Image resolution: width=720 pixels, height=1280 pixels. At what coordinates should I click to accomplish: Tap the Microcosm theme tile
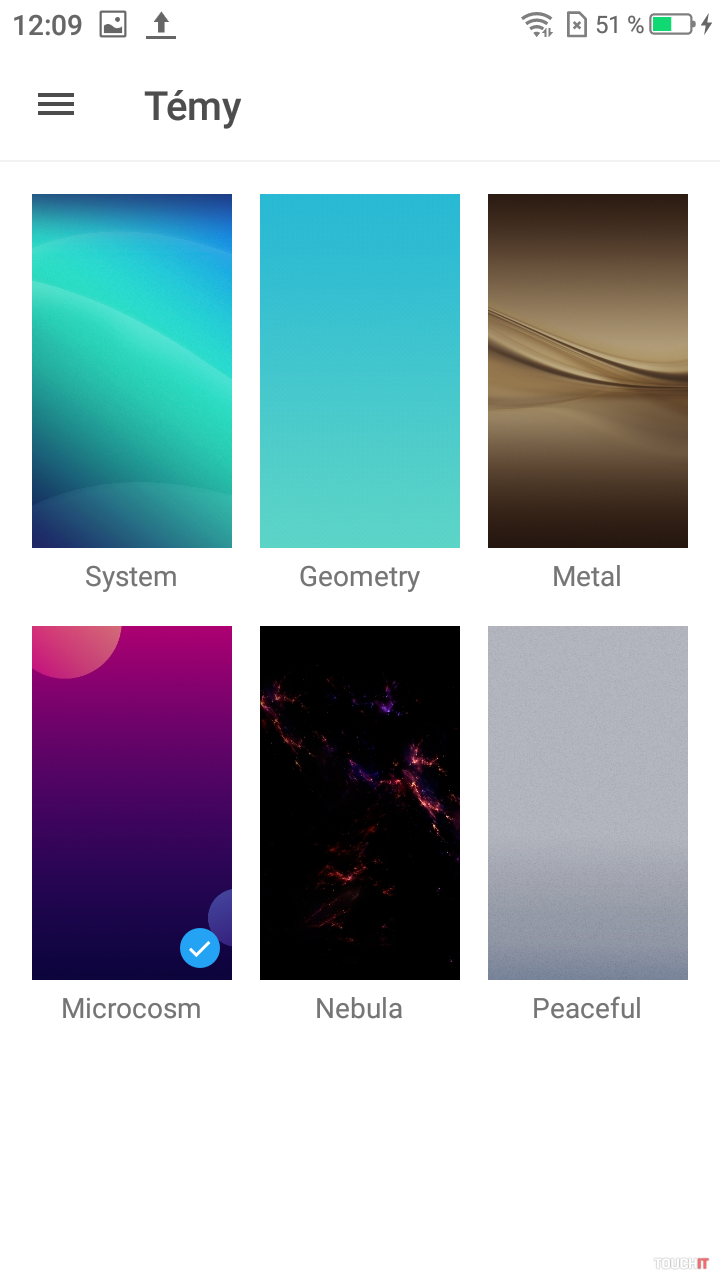(x=132, y=803)
